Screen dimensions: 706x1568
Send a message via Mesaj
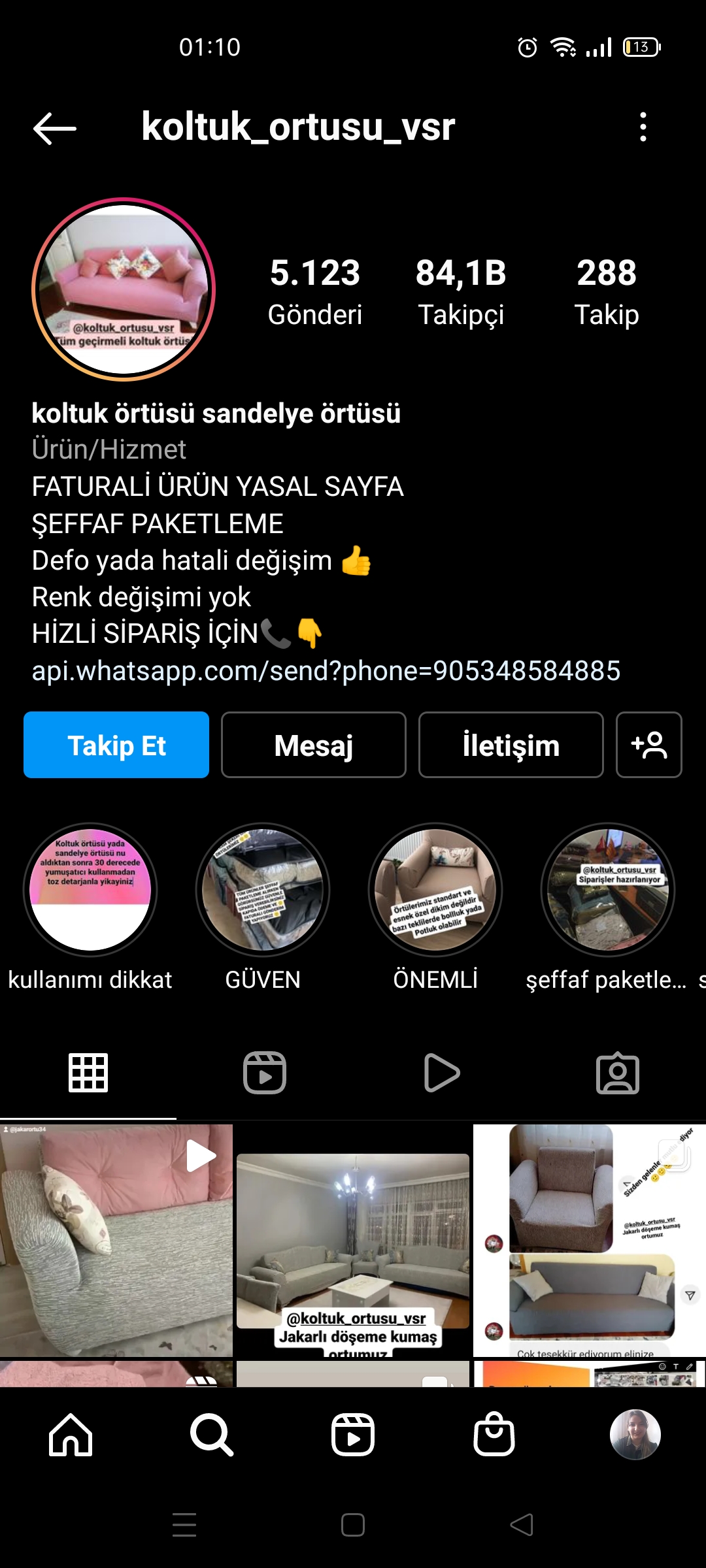click(x=314, y=745)
